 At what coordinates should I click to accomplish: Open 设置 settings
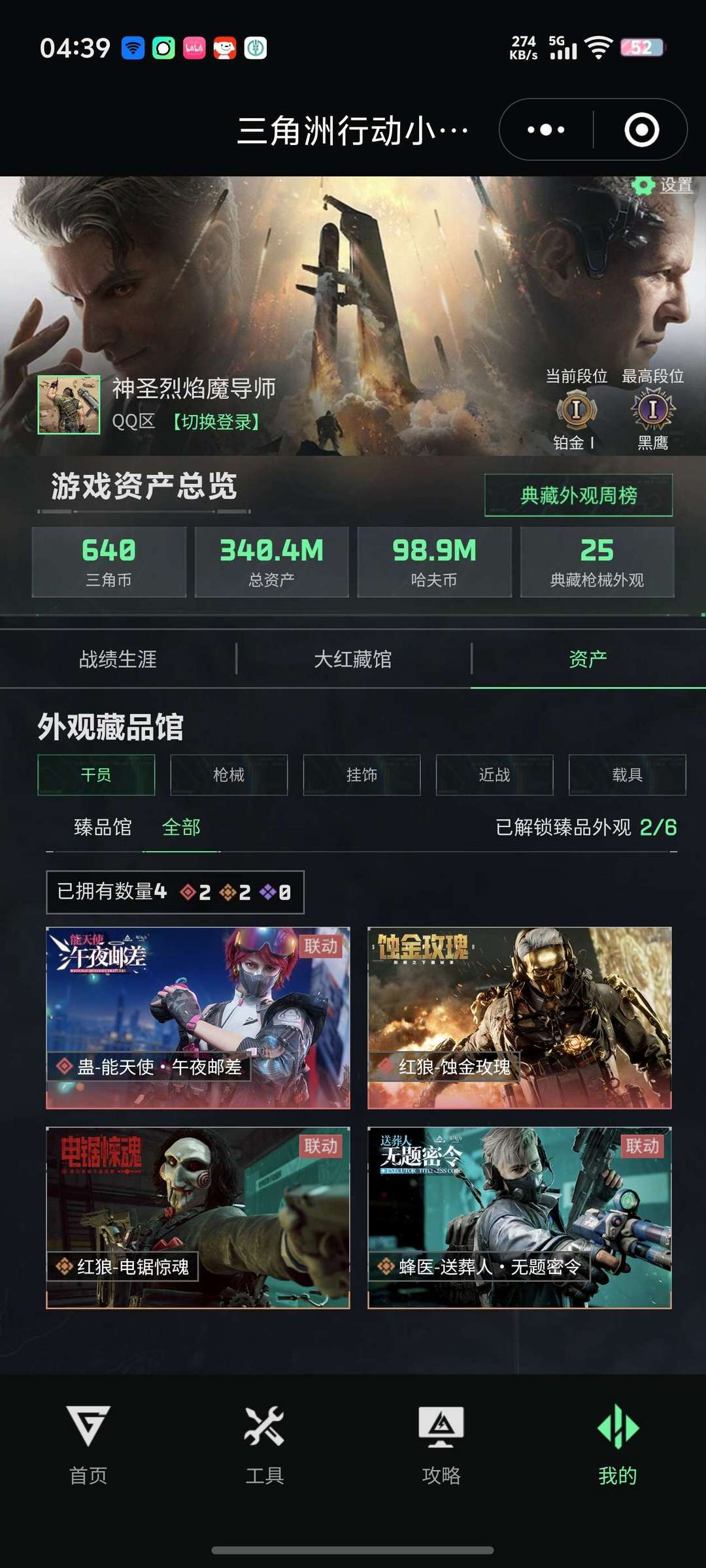coord(664,186)
